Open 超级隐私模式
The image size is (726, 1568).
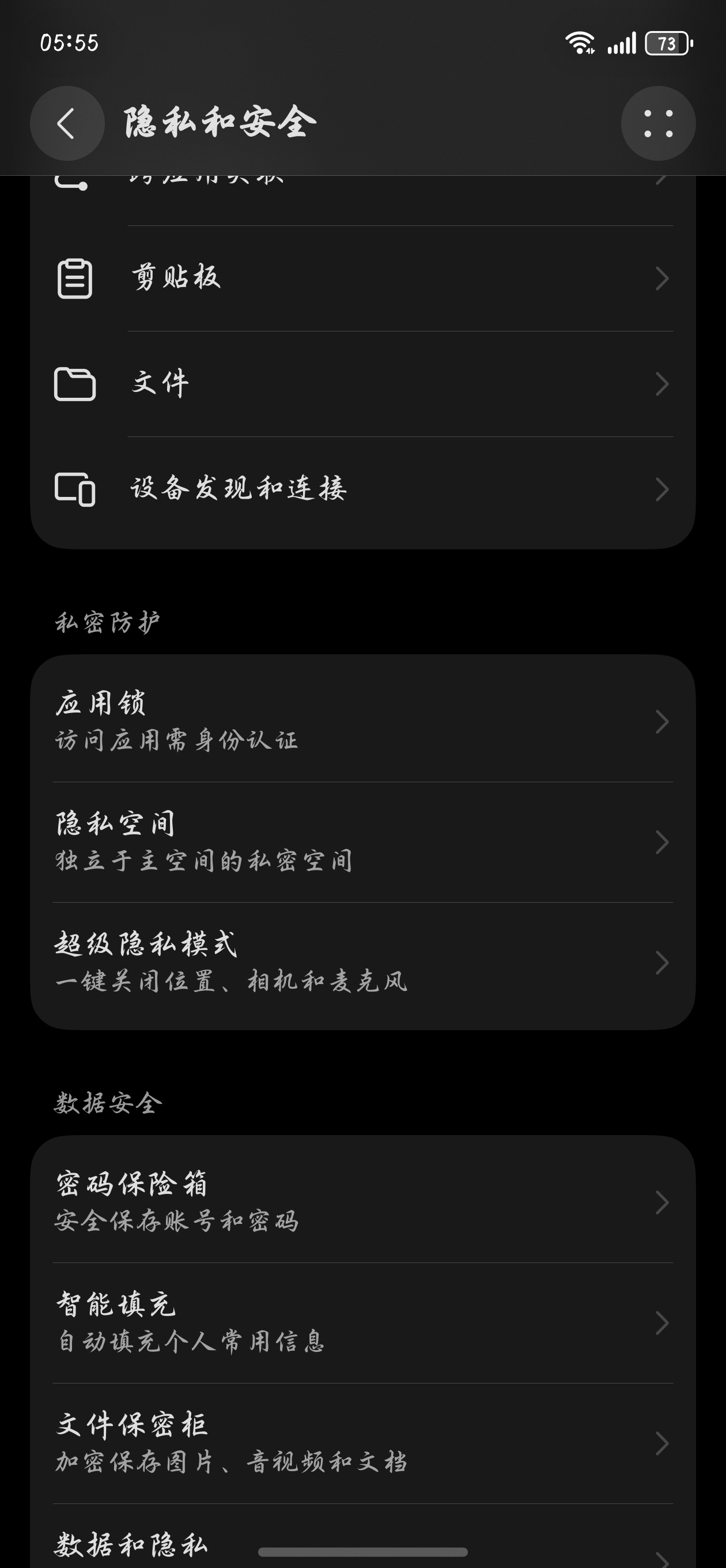[362, 962]
